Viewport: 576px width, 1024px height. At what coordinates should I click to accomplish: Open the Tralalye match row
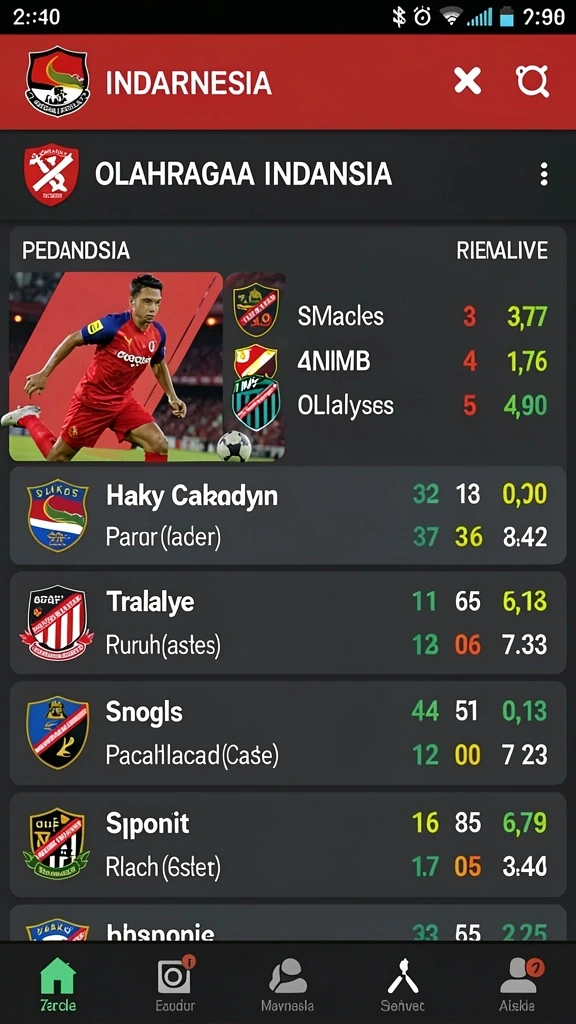(288, 623)
